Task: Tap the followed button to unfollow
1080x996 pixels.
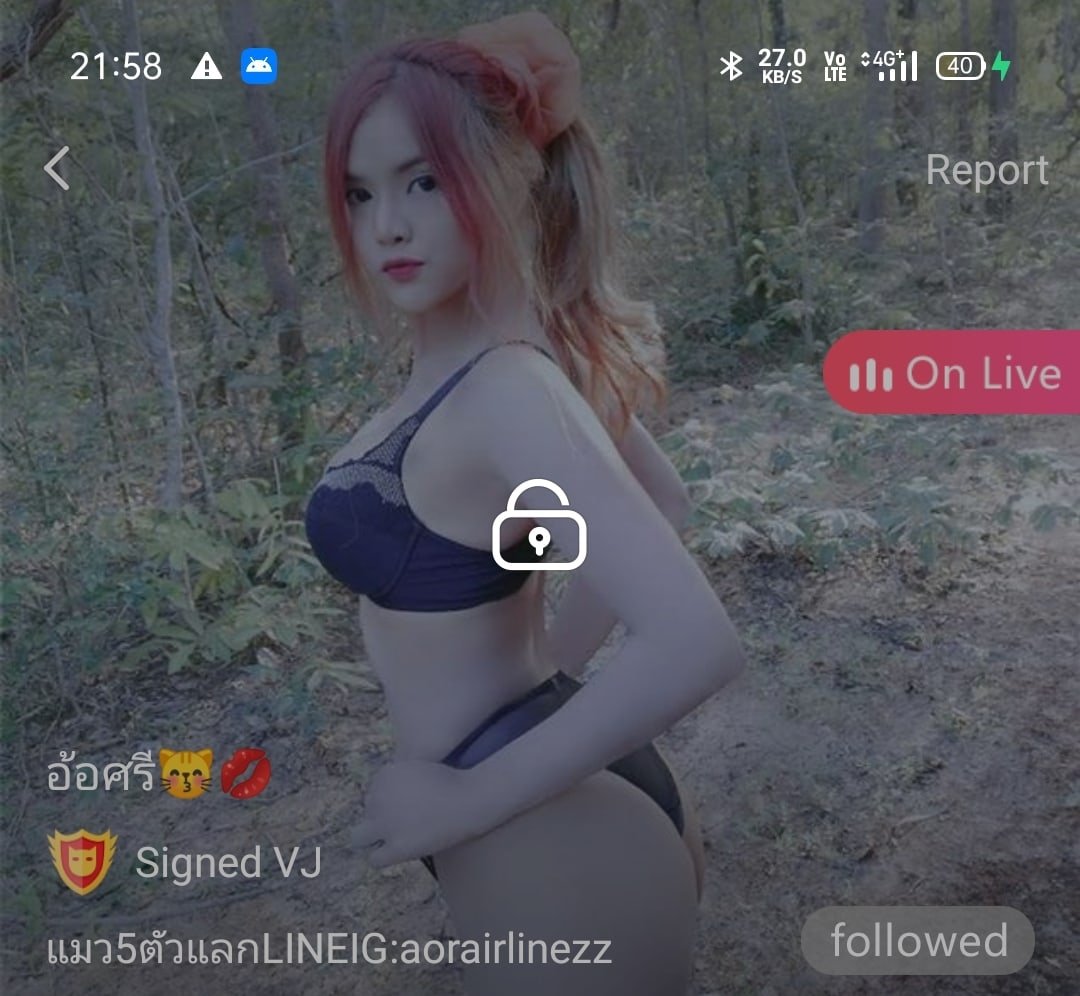Action: [x=917, y=941]
